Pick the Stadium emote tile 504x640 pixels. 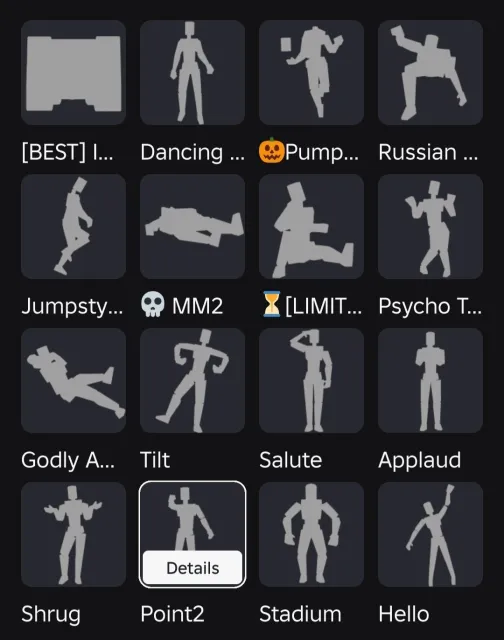[x=311, y=534]
